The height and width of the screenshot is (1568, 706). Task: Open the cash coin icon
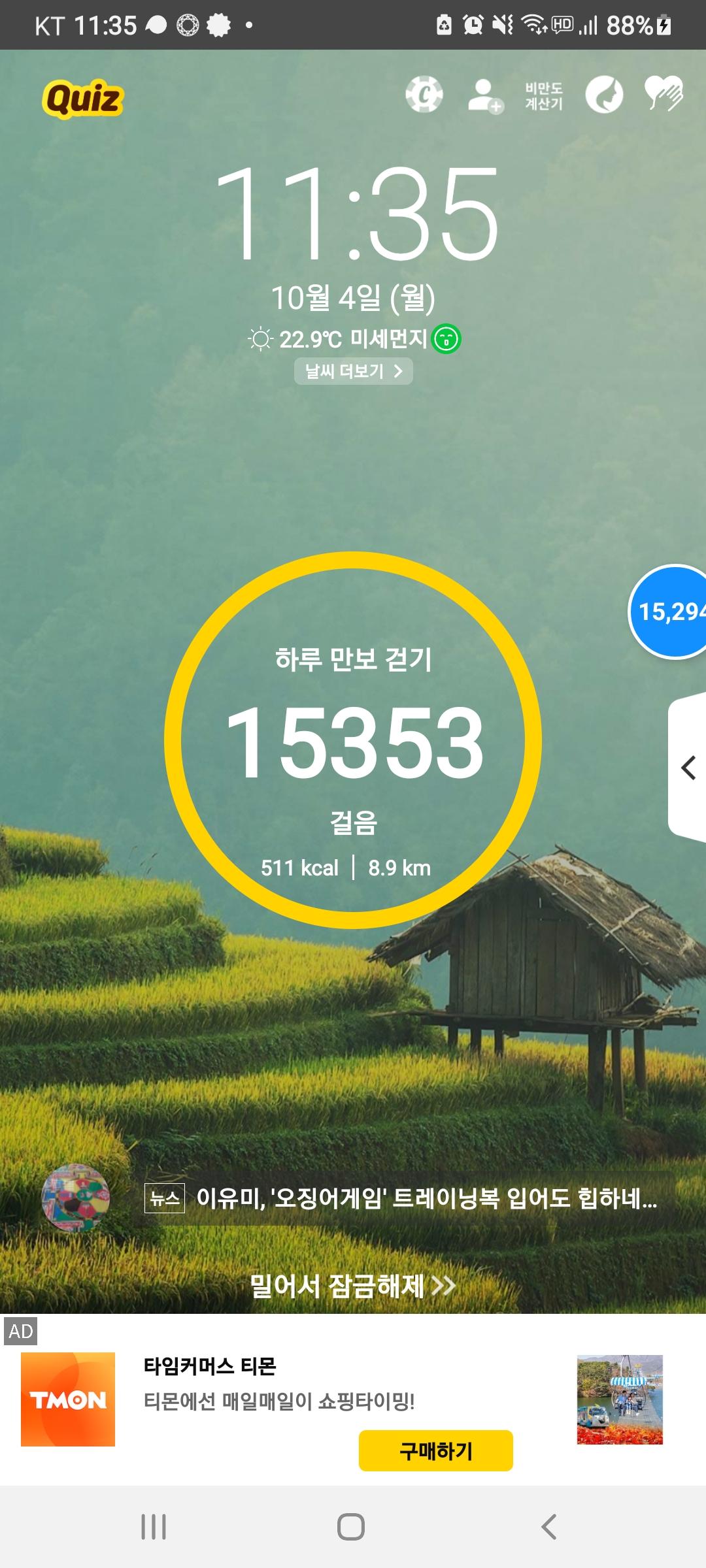pyautogui.click(x=424, y=95)
